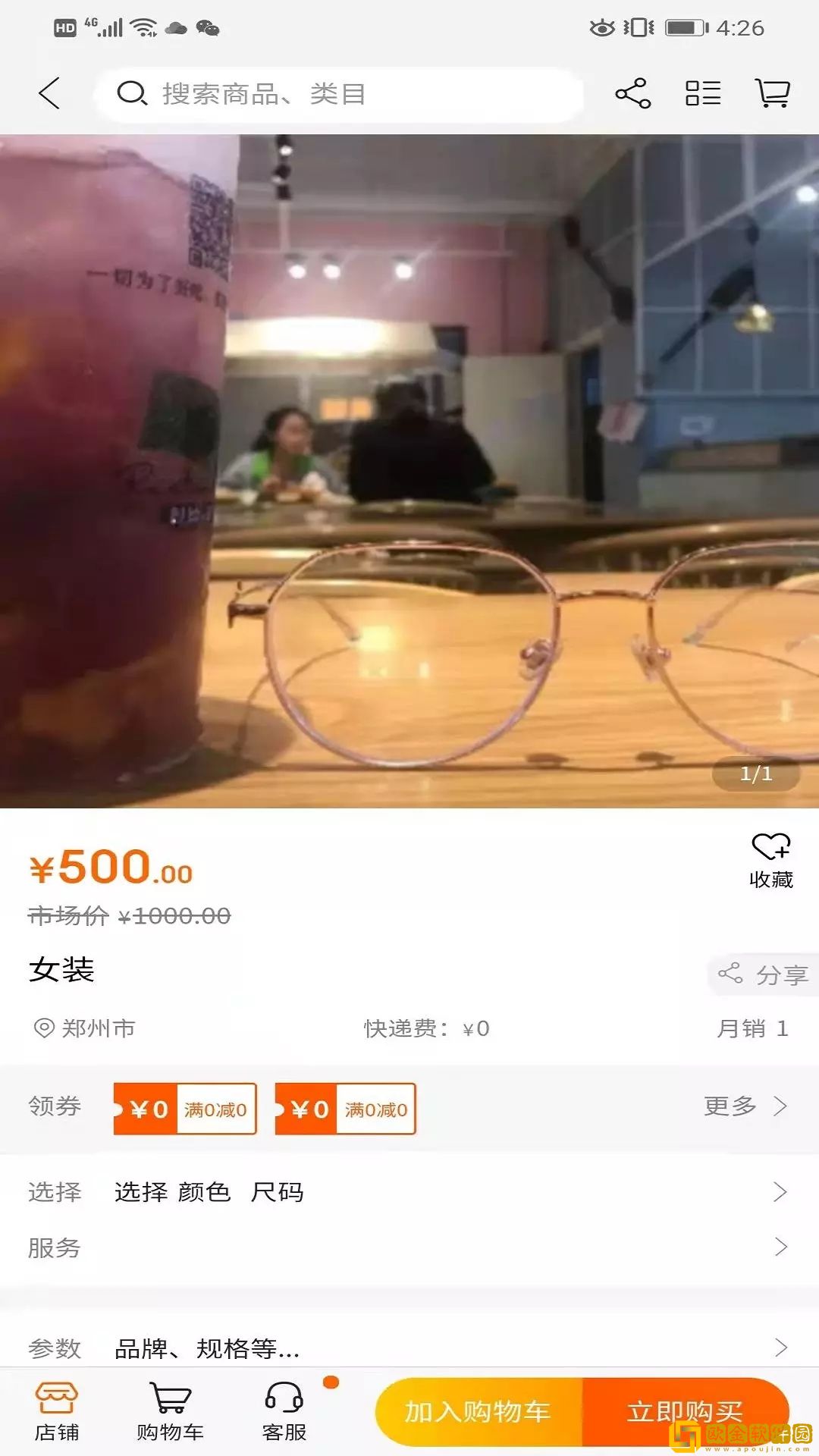Open the 选择 颜色 尺码 selection row
Image resolution: width=819 pixels, height=1456 pixels.
[409, 1191]
